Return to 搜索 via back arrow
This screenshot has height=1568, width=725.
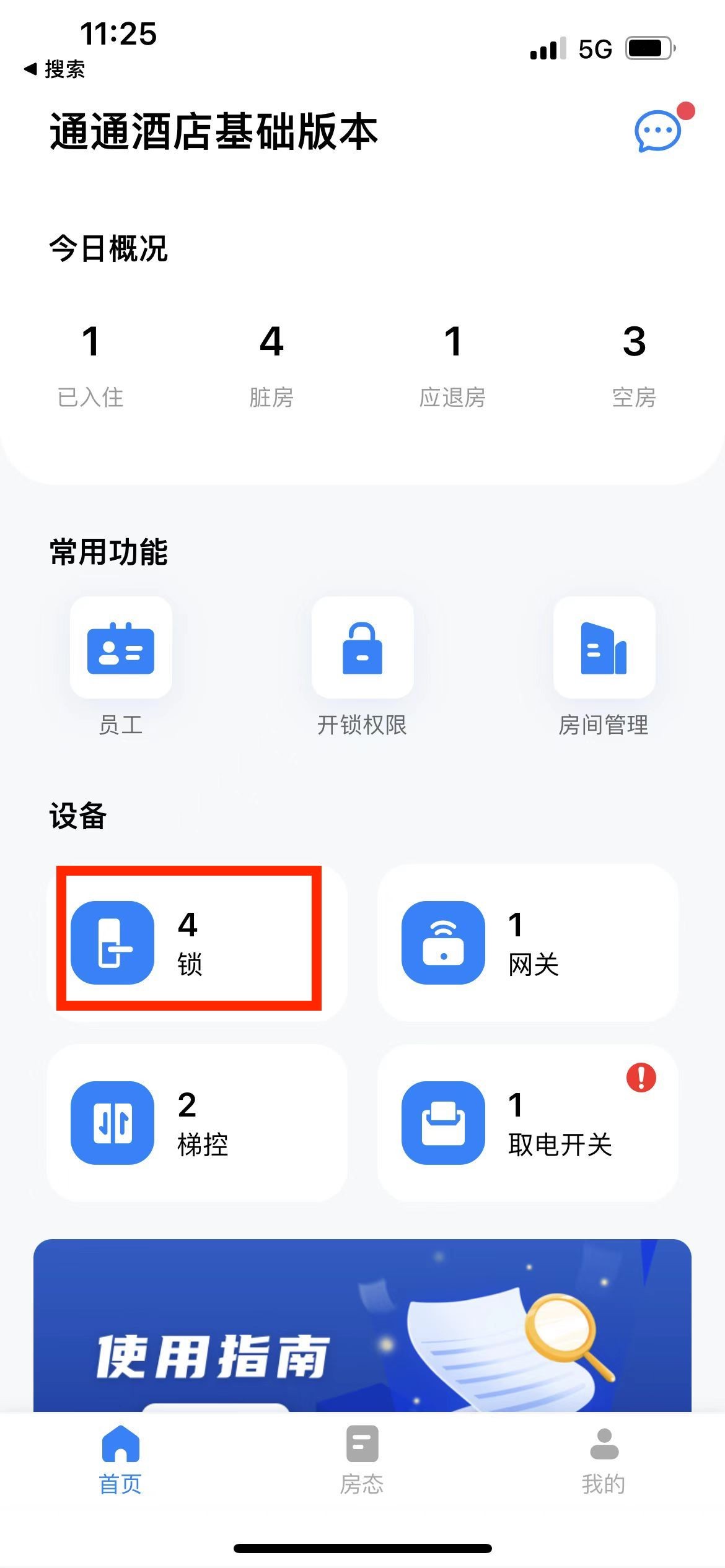(x=55, y=69)
